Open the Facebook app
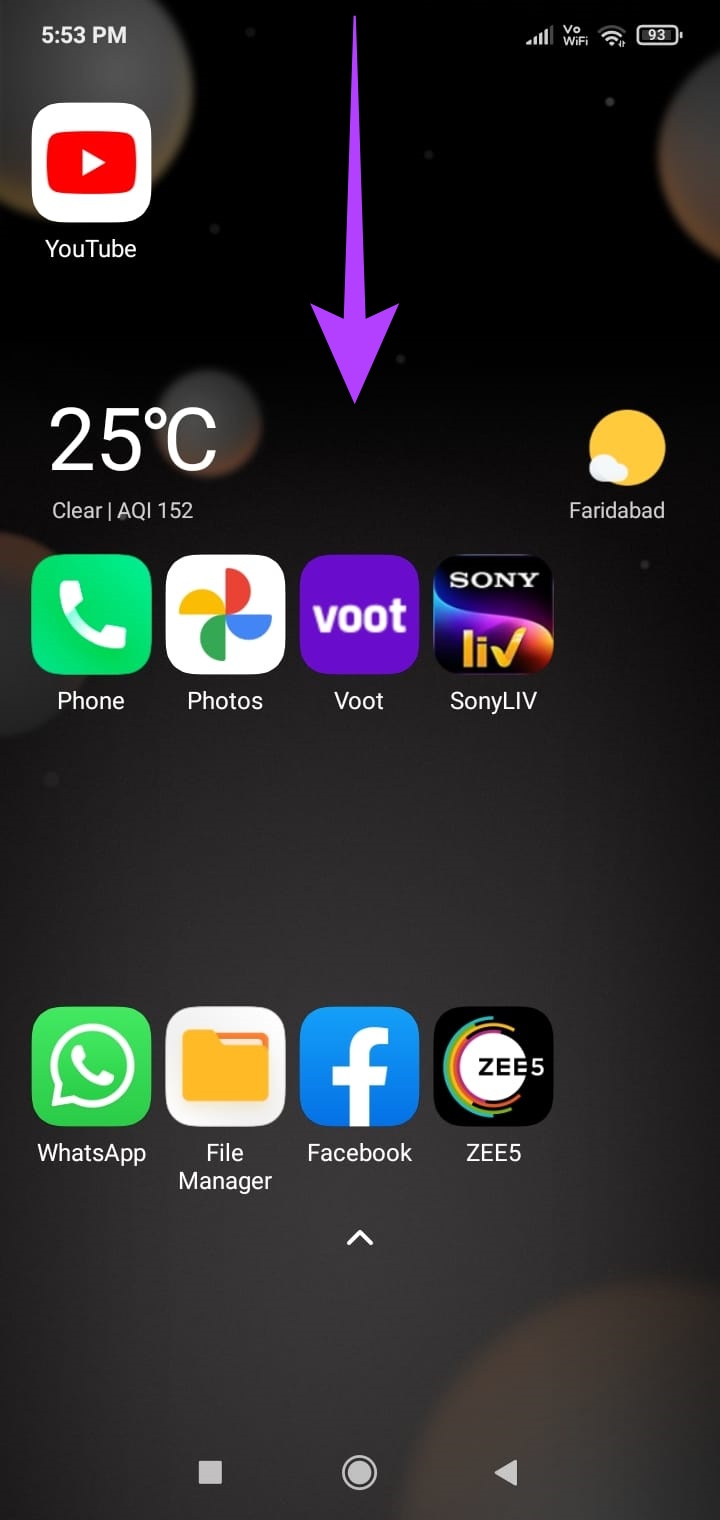The height and width of the screenshot is (1520, 720). [359, 1066]
